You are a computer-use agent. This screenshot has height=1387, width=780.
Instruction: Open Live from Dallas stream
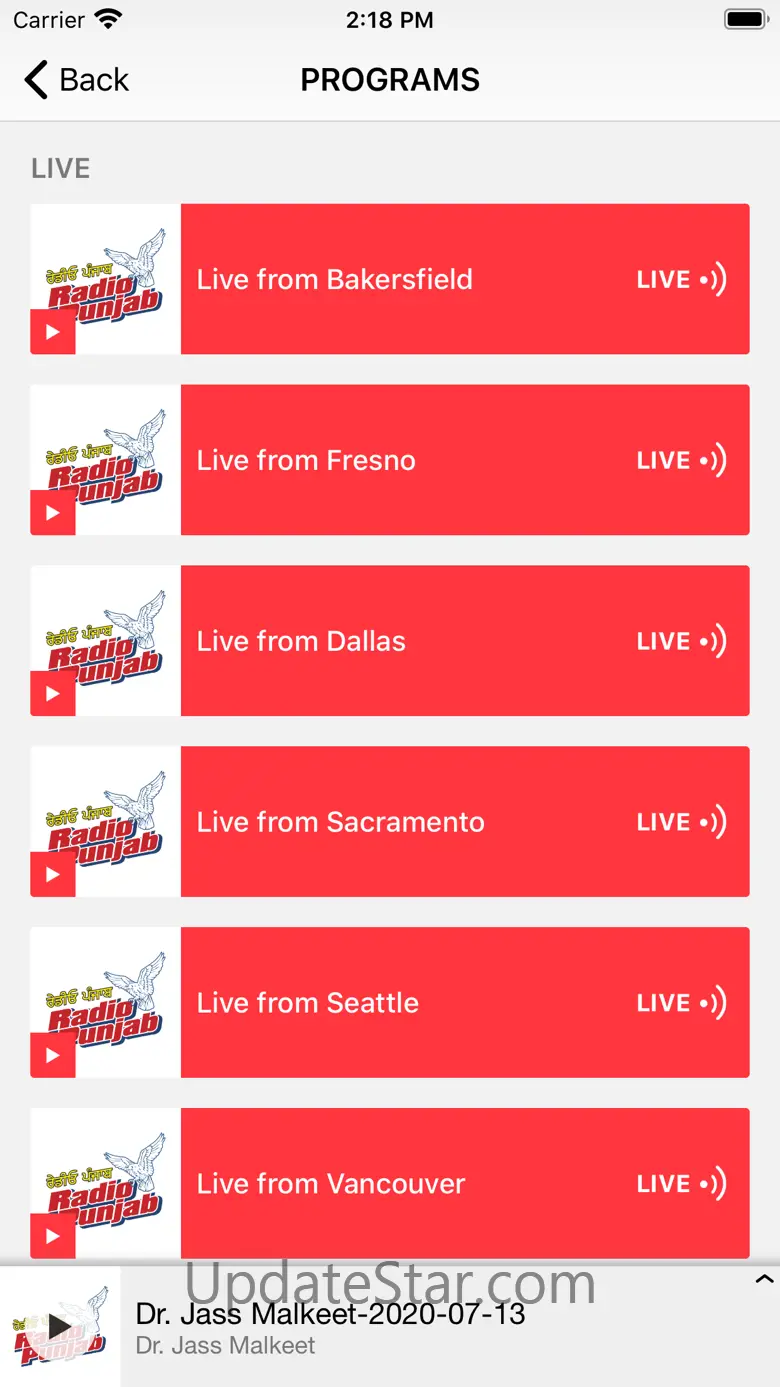coord(390,641)
